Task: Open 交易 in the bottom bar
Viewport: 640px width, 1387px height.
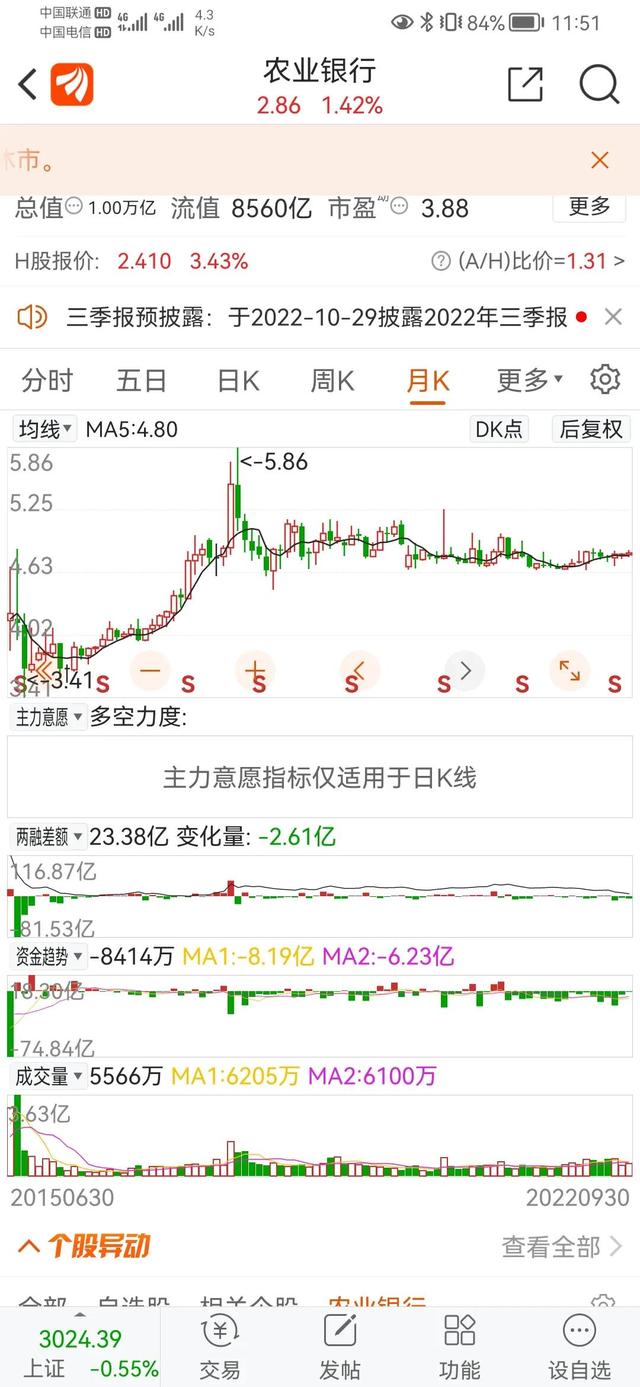Action: pyautogui.click(x=220, y=1346)
